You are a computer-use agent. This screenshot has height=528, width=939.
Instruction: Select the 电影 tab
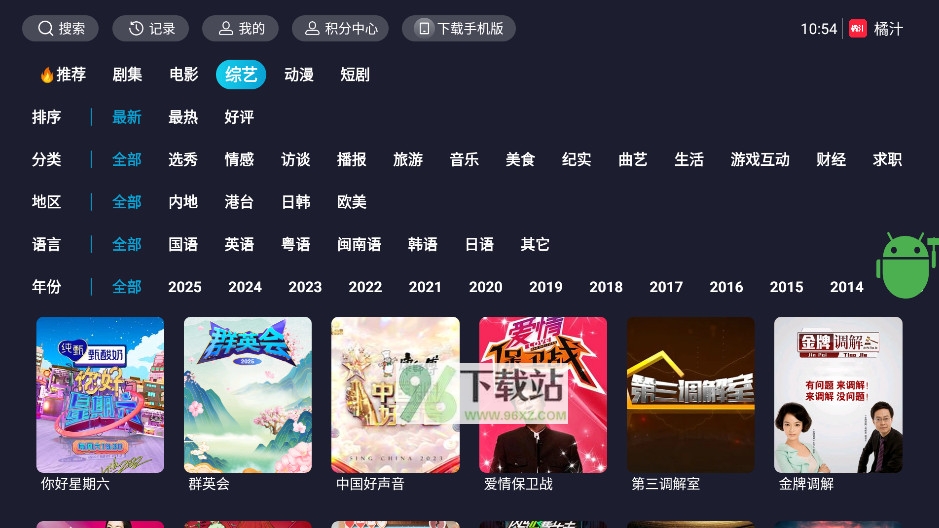coord(184,75)
